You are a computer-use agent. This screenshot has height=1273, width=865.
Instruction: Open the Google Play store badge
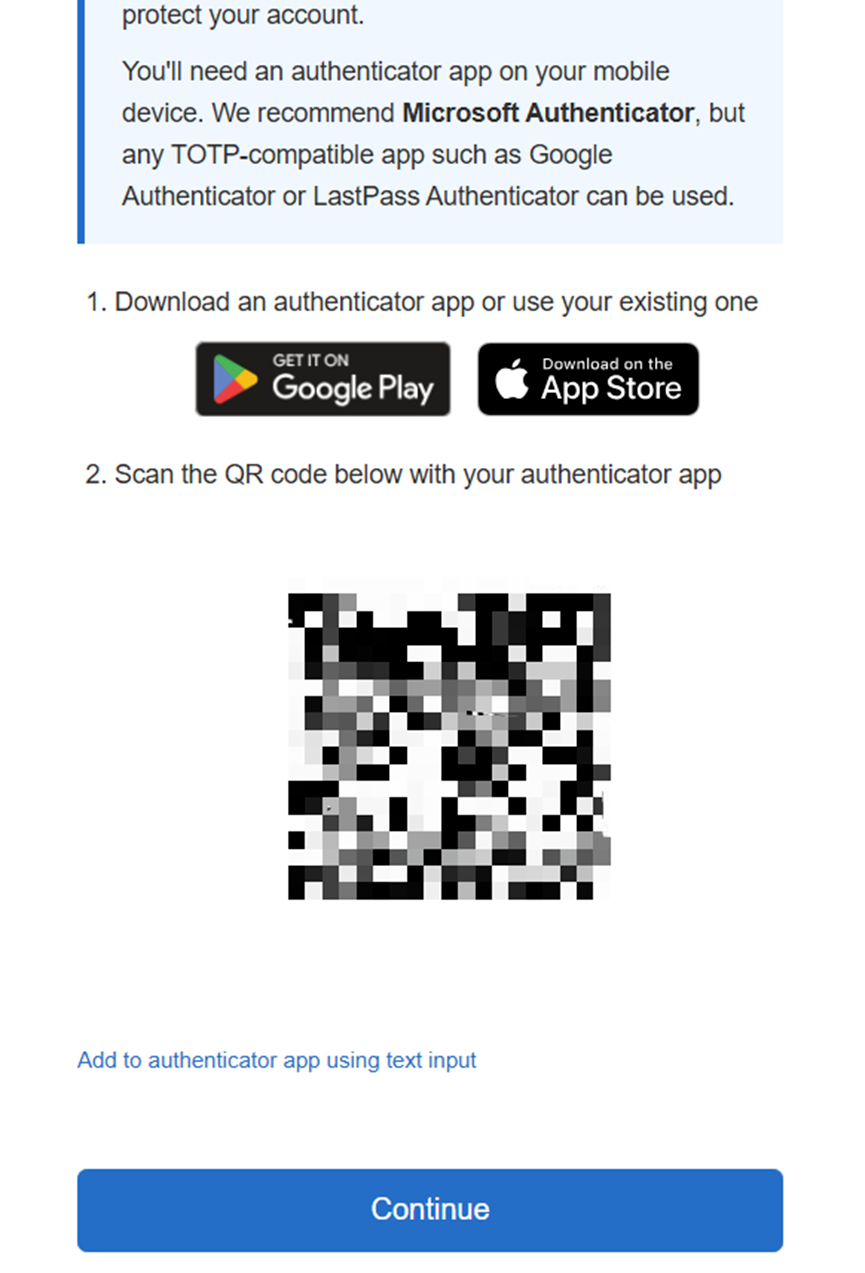[322, 379]
